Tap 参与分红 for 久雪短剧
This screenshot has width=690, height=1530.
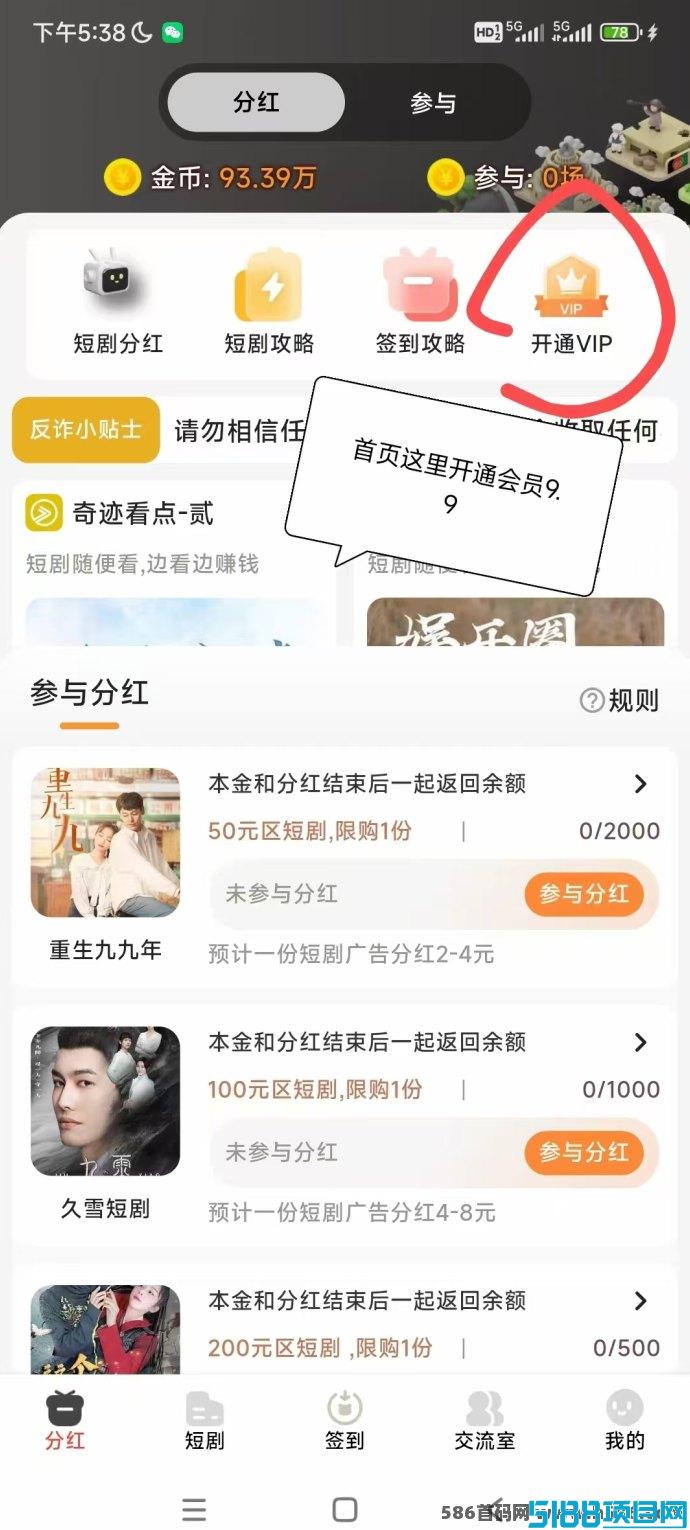pyautogui.click(x=584, y=1152)
